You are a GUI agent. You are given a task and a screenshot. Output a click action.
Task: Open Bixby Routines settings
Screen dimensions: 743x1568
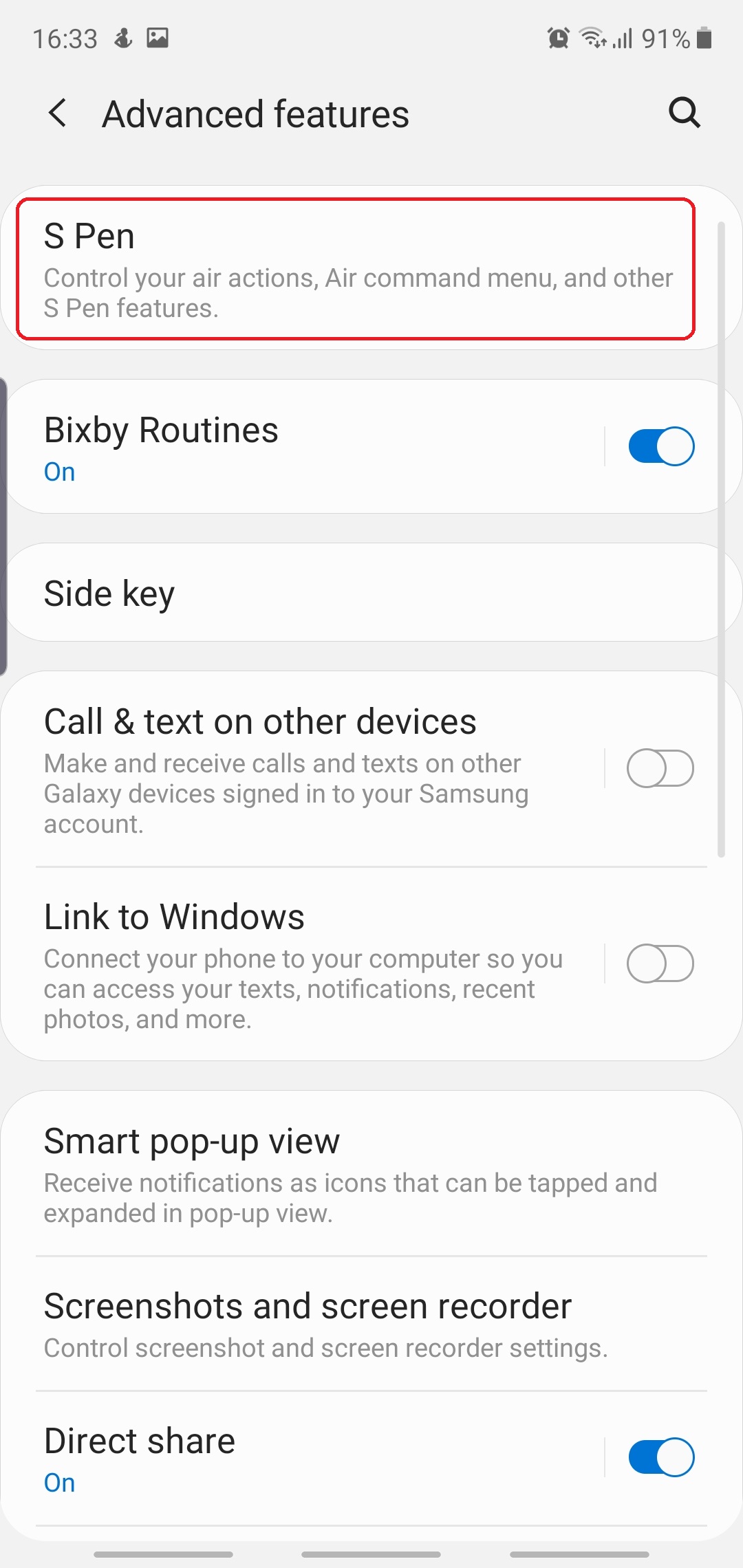point(303,446)
